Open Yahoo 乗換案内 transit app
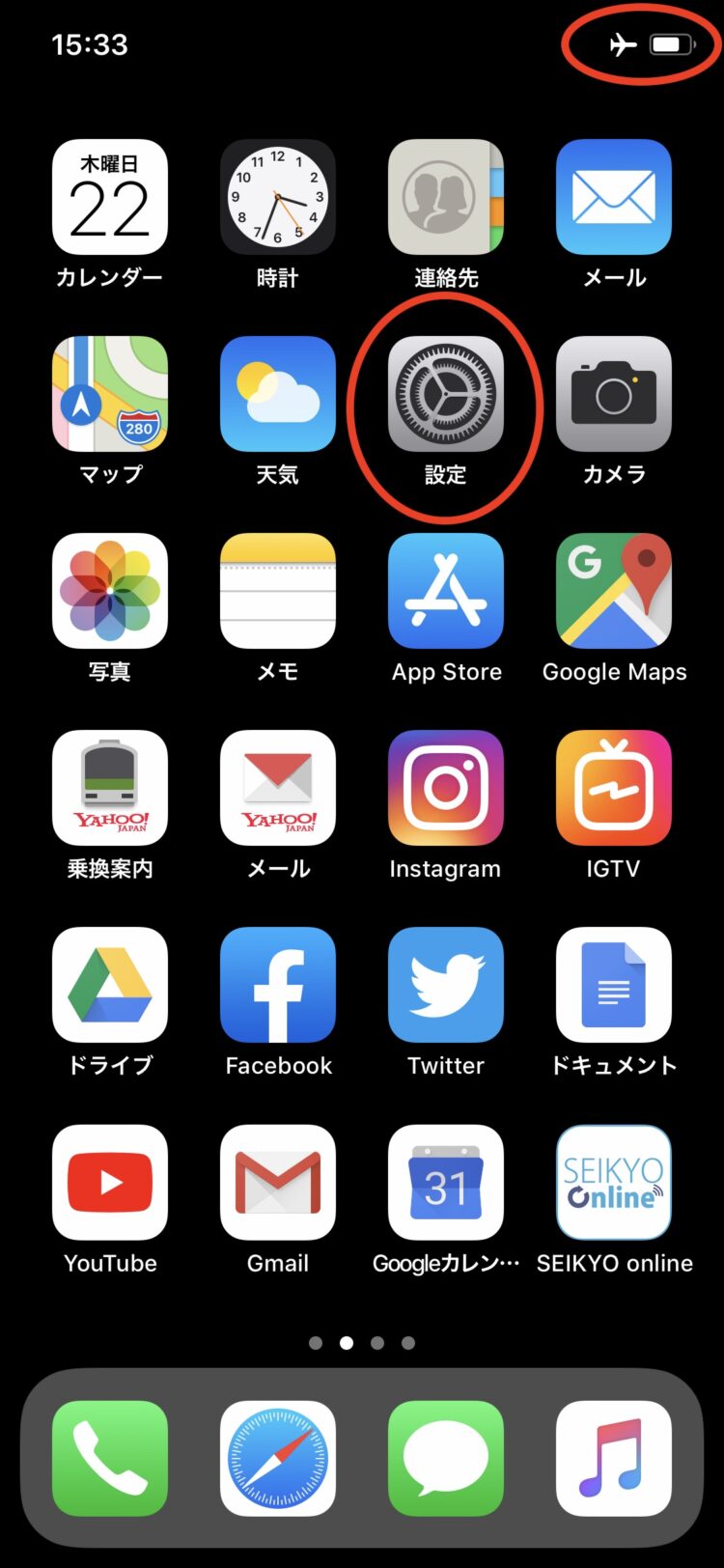This screenshot has width=724, height=1568. pyautogui.click(x=110, y=788)
